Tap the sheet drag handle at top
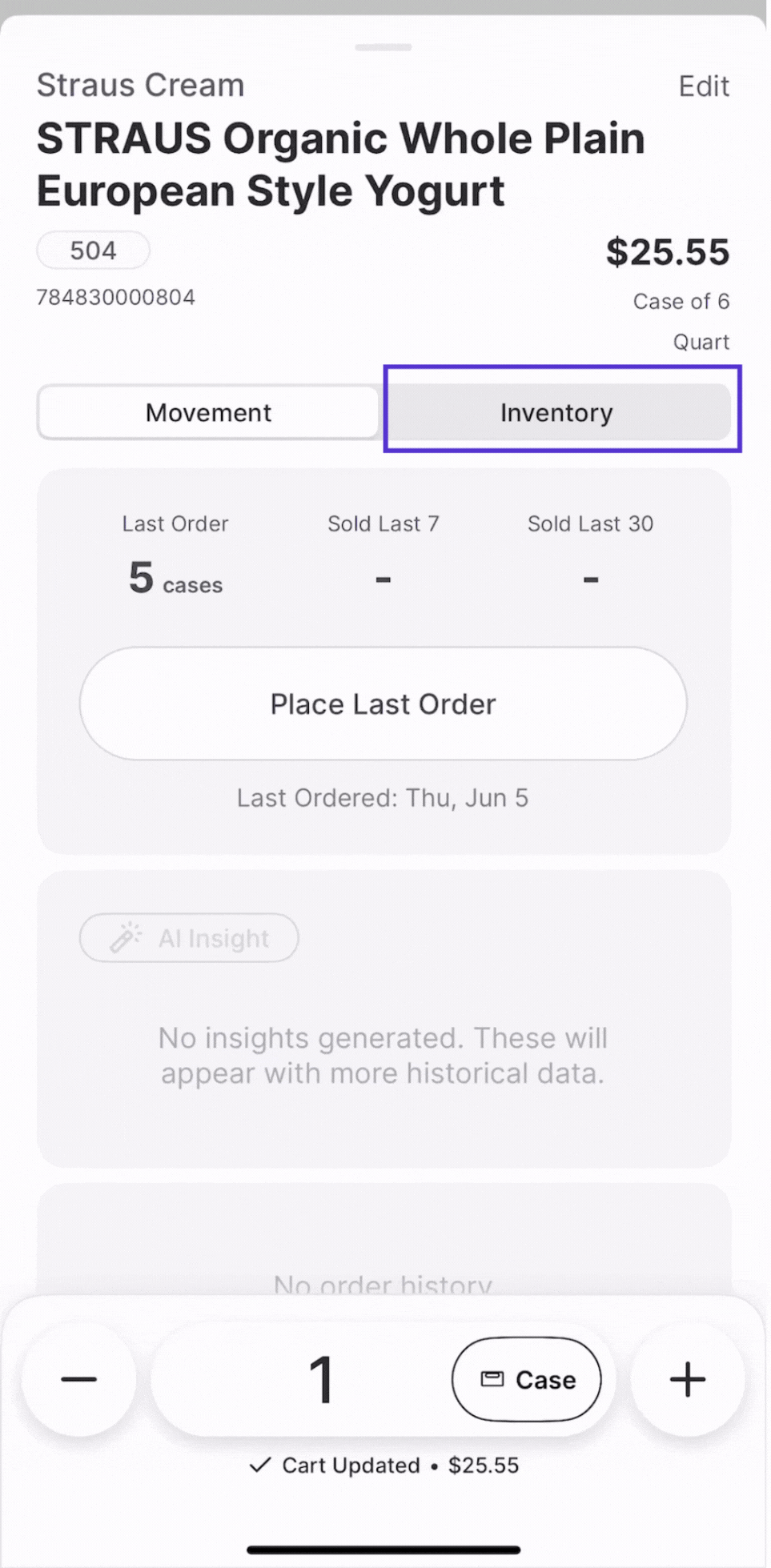 [383, 47]
